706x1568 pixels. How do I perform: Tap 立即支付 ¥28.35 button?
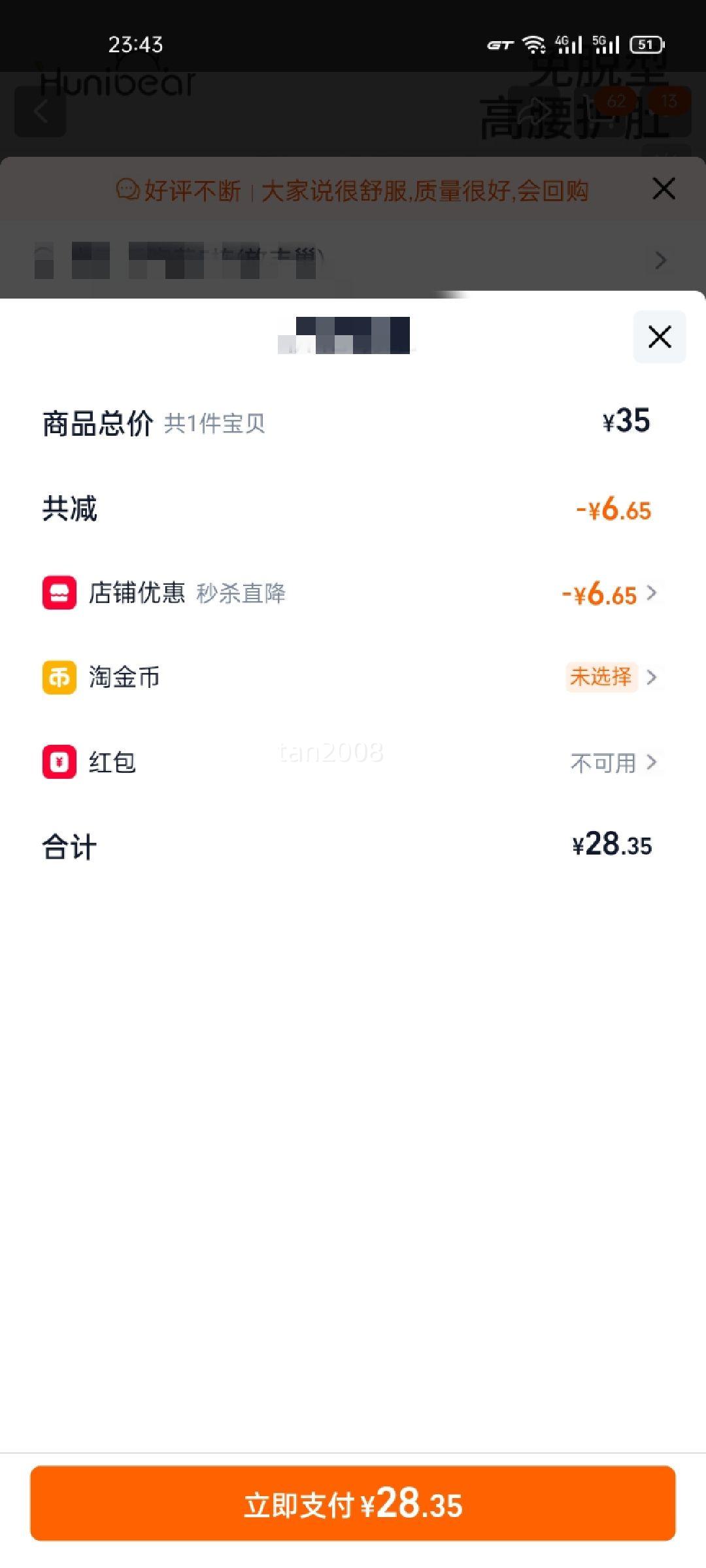click(353, 1503)
